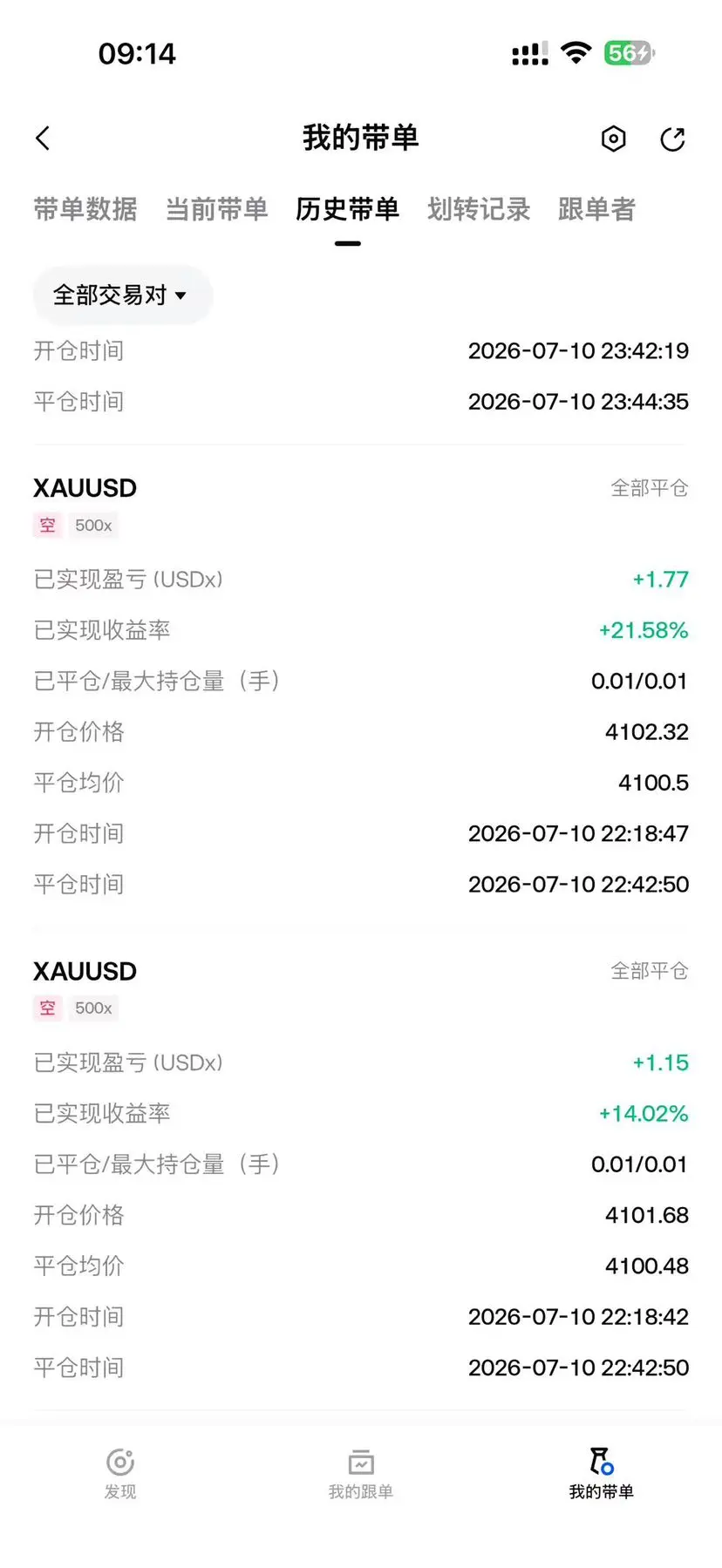722x1568 pixels.
Task: View the 跟单者 tab
Action: 596,209
